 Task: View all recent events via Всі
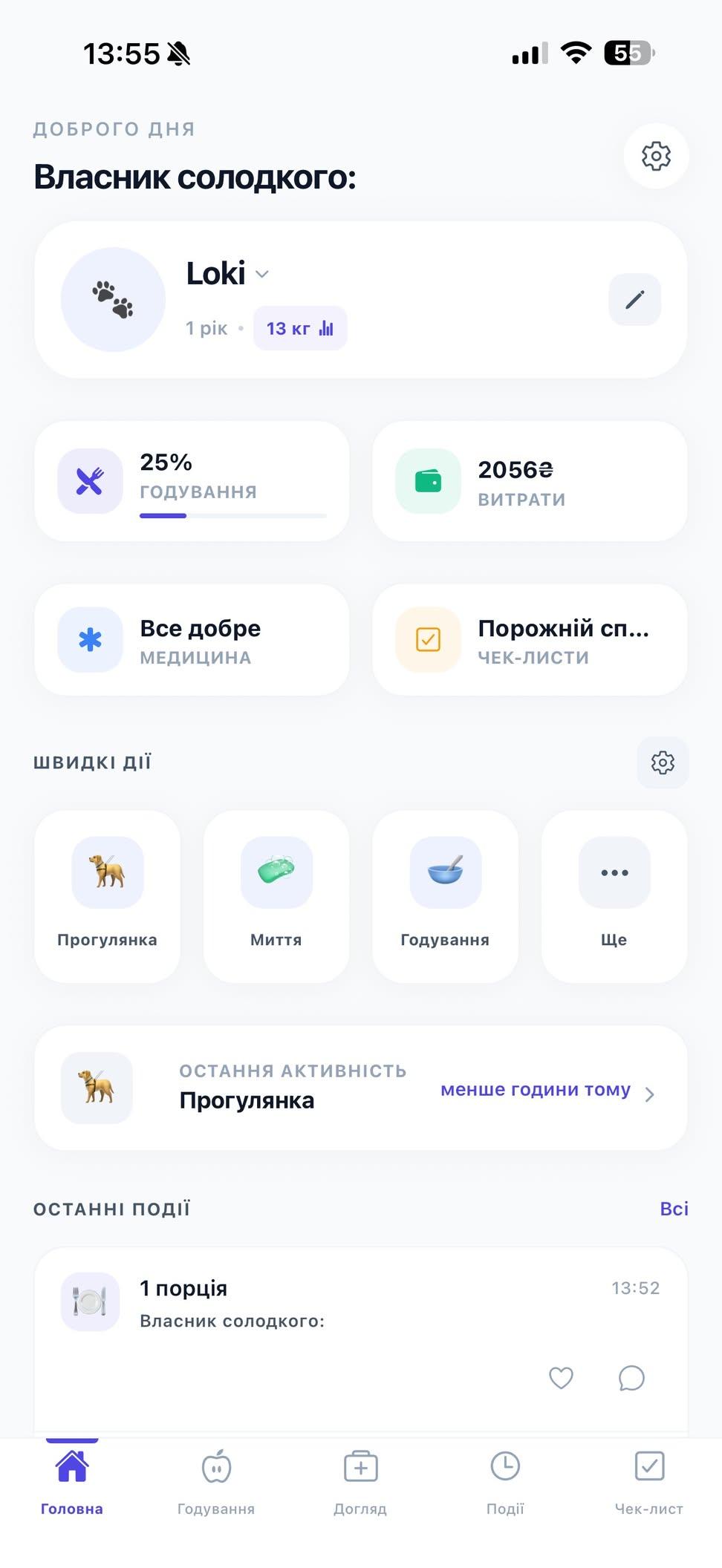pos(674,1209)
